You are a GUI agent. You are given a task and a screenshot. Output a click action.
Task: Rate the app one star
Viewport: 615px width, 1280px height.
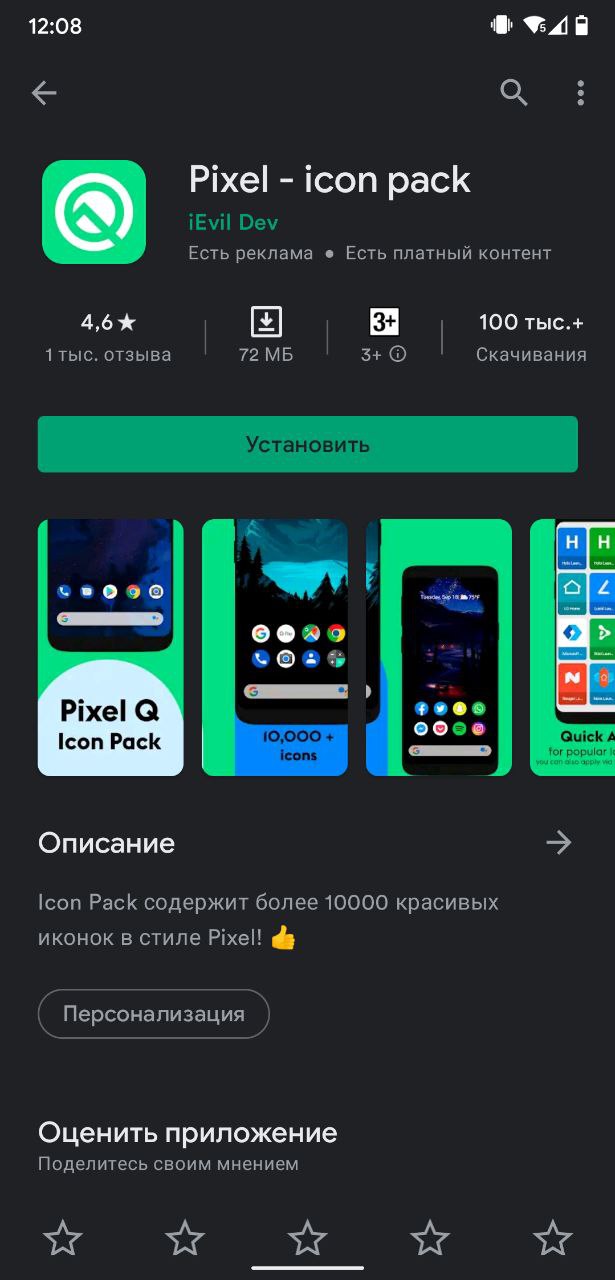tap(63, 1239)
